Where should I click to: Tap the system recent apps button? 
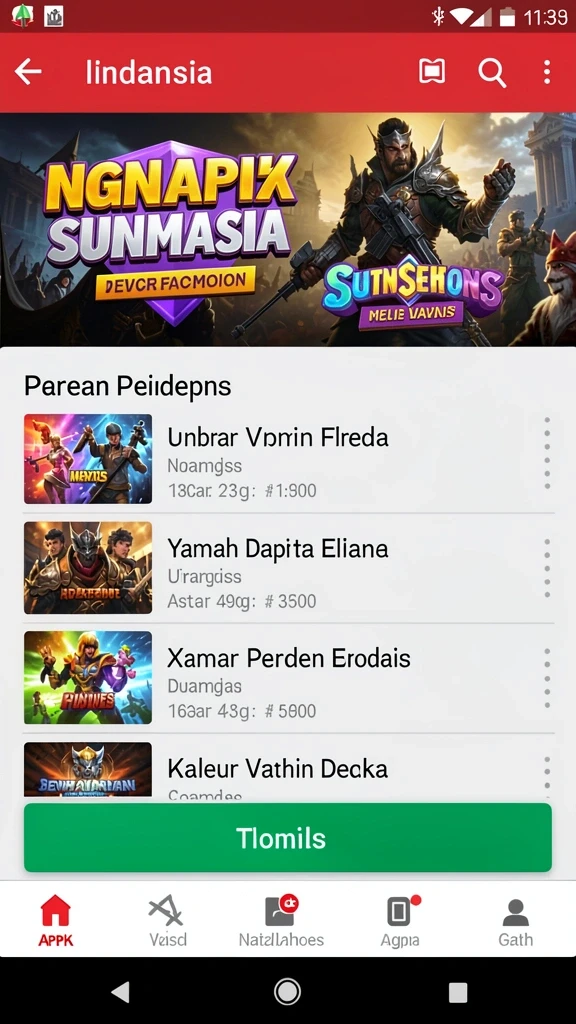click(458, 992)
